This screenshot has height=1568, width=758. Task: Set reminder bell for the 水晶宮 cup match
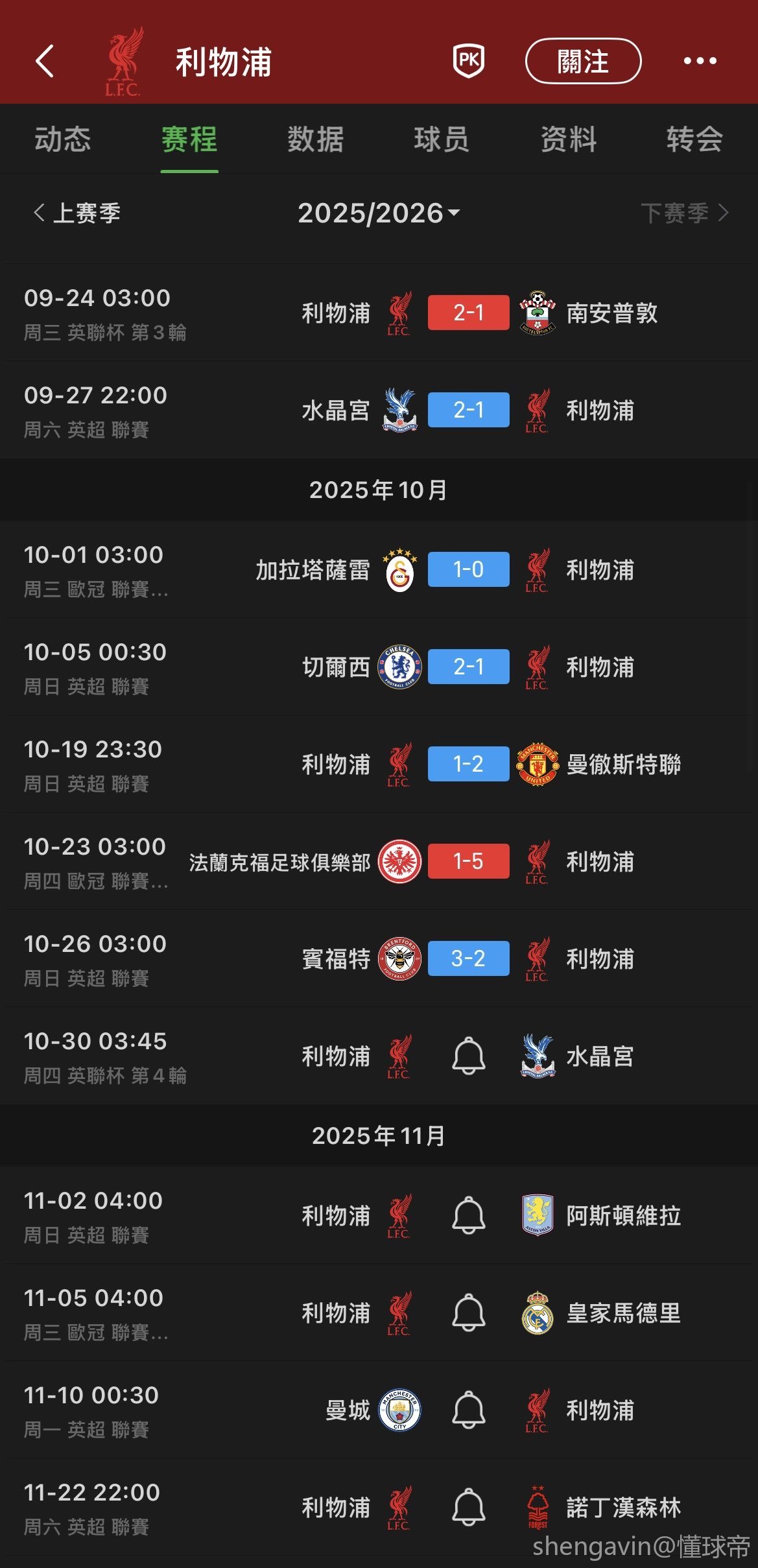(468, 1056)
